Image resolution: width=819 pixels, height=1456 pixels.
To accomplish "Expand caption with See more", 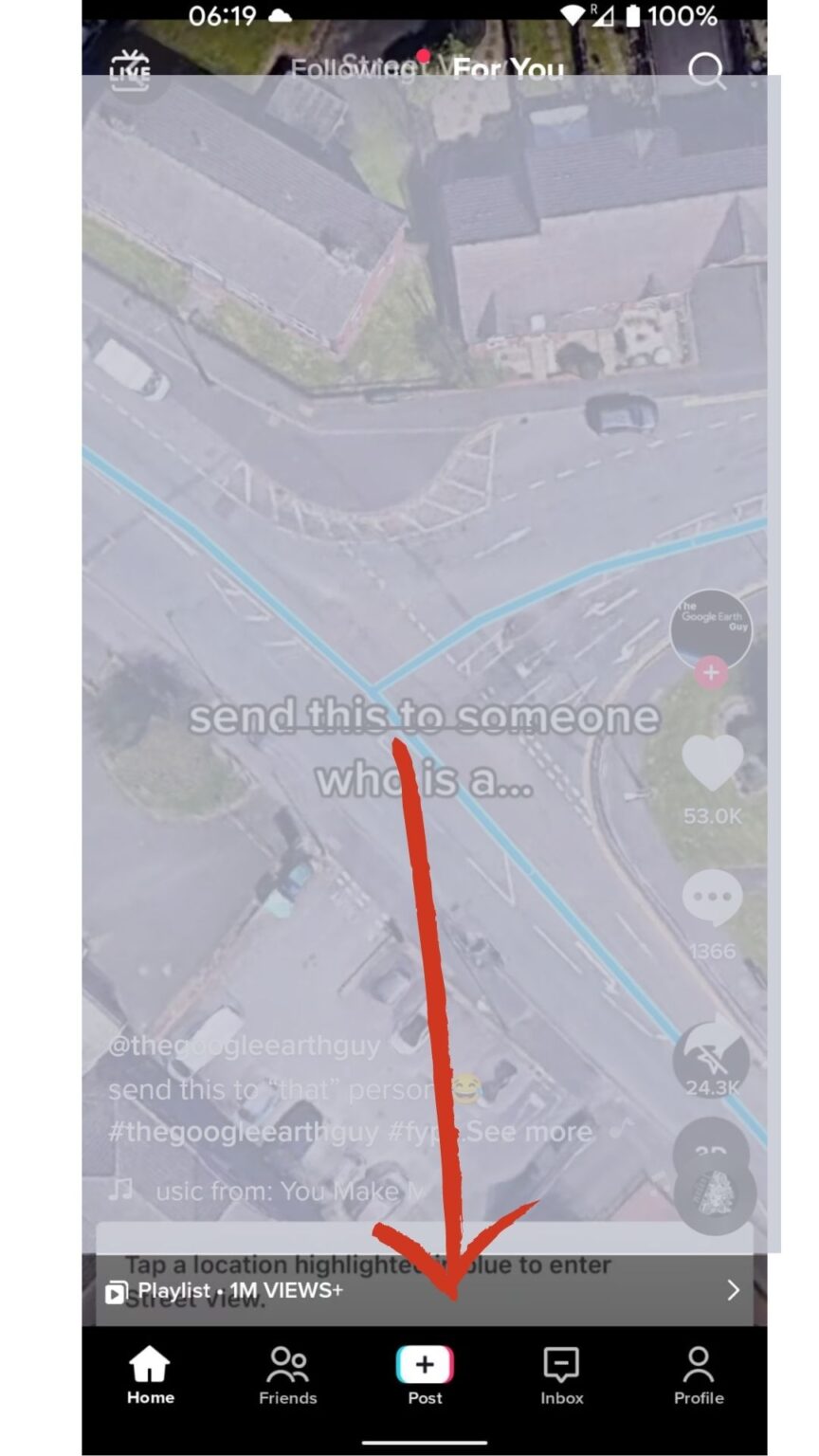I will [530, 1131].
